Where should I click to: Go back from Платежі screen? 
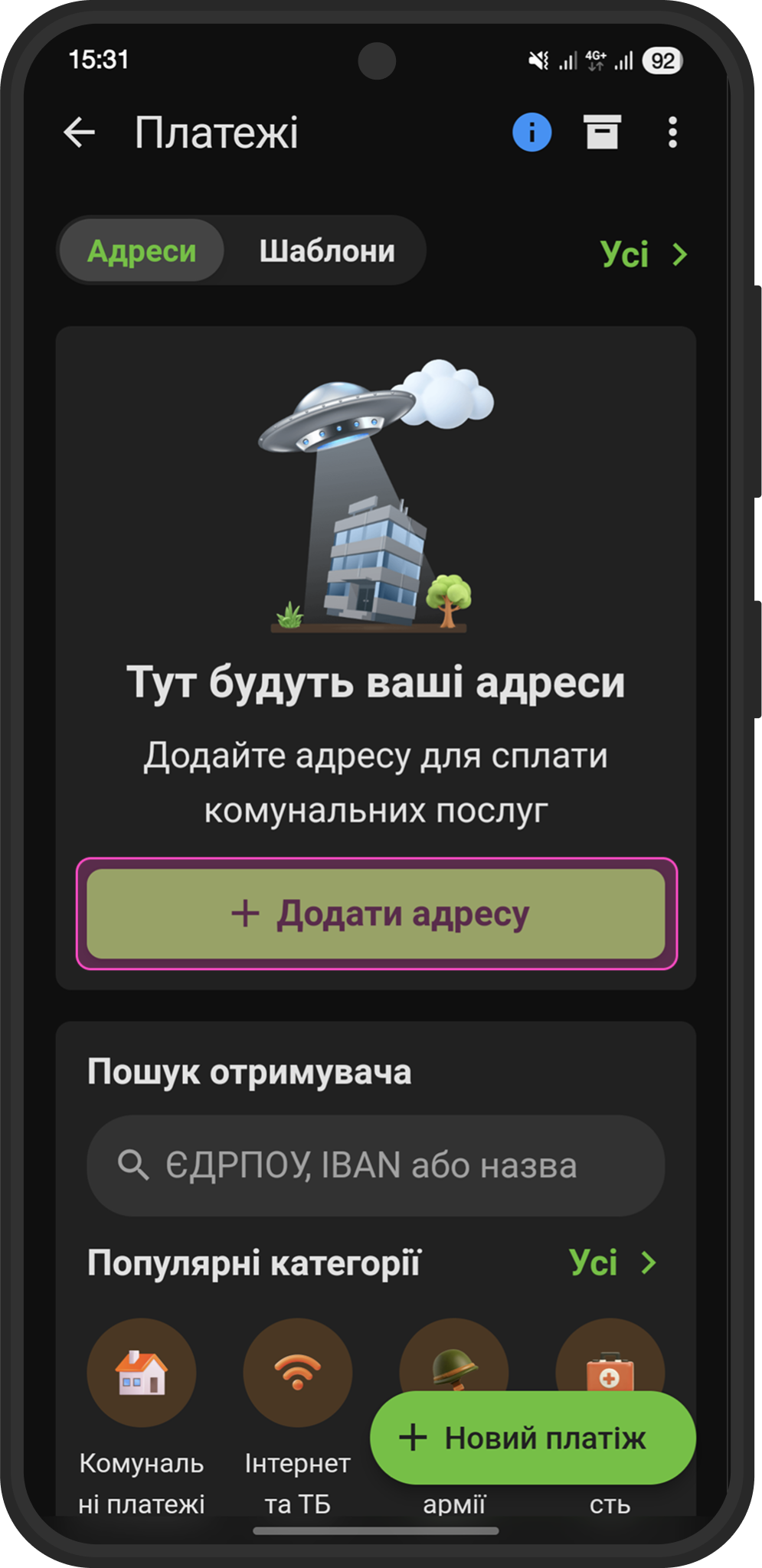(x=79, y=133)
